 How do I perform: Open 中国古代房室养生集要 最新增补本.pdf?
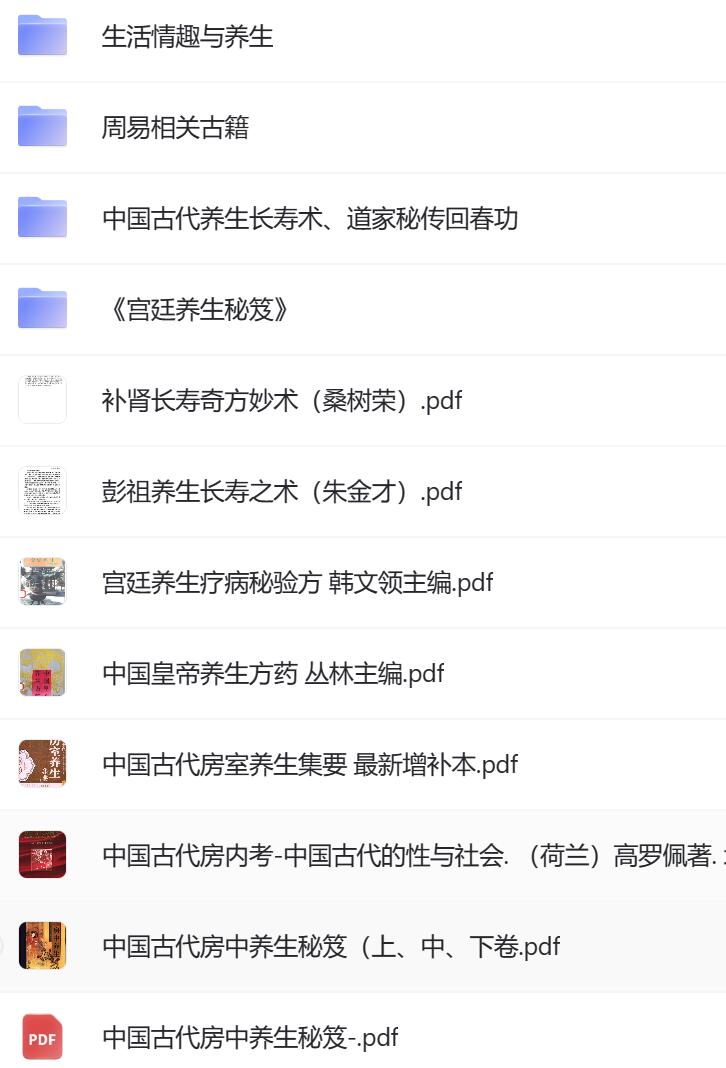(x=309, y=765)
